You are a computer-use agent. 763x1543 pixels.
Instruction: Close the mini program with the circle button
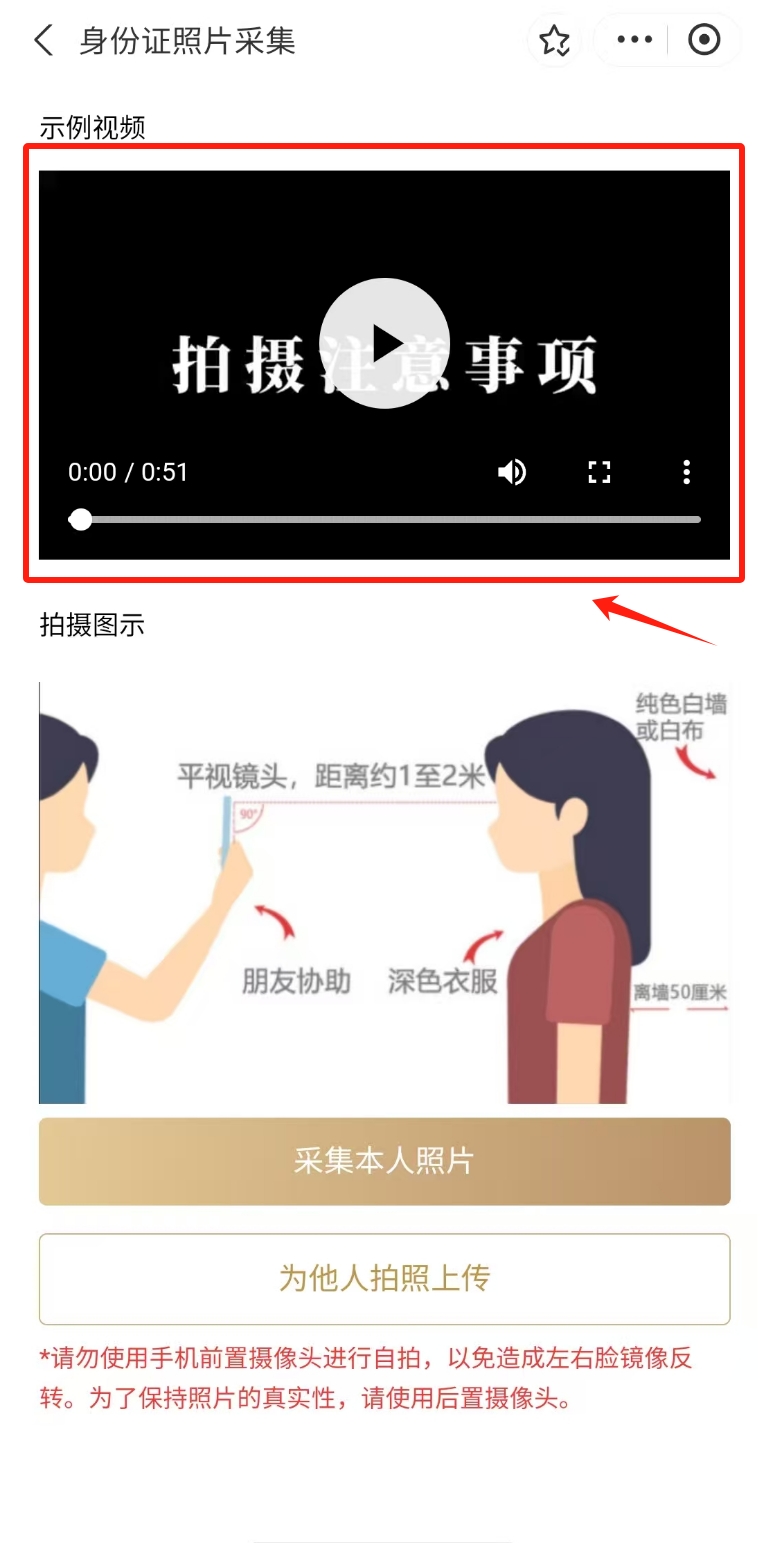(705, 41)
